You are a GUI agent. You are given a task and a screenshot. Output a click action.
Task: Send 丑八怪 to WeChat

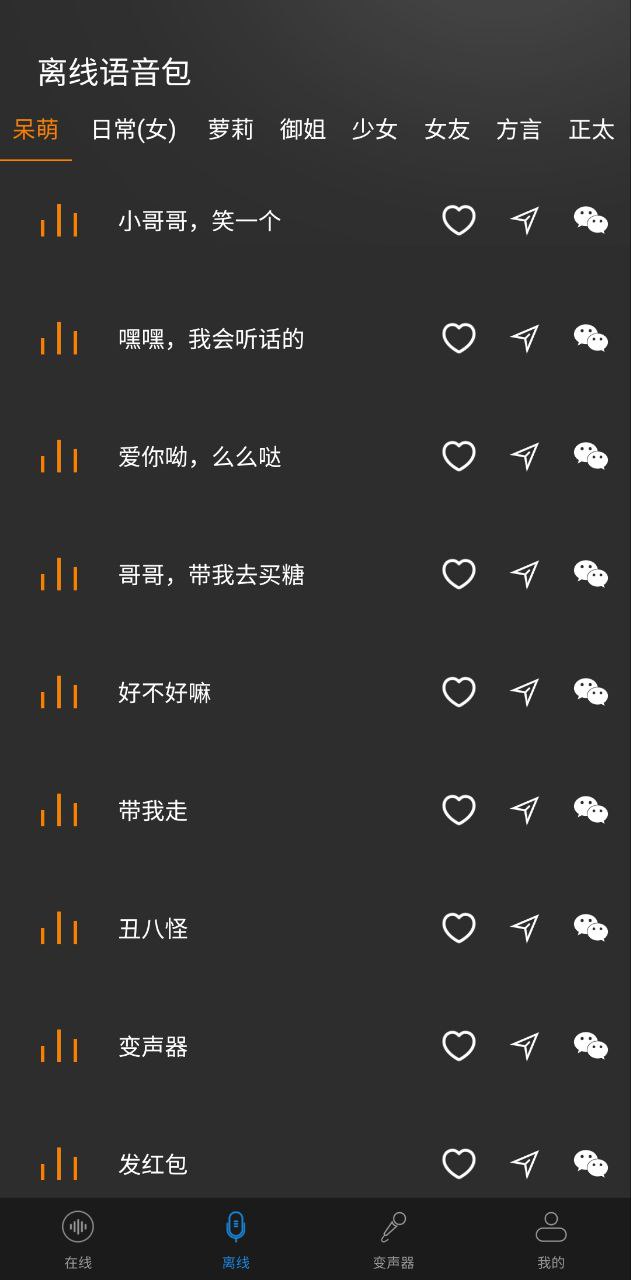(x=591, y=928)
